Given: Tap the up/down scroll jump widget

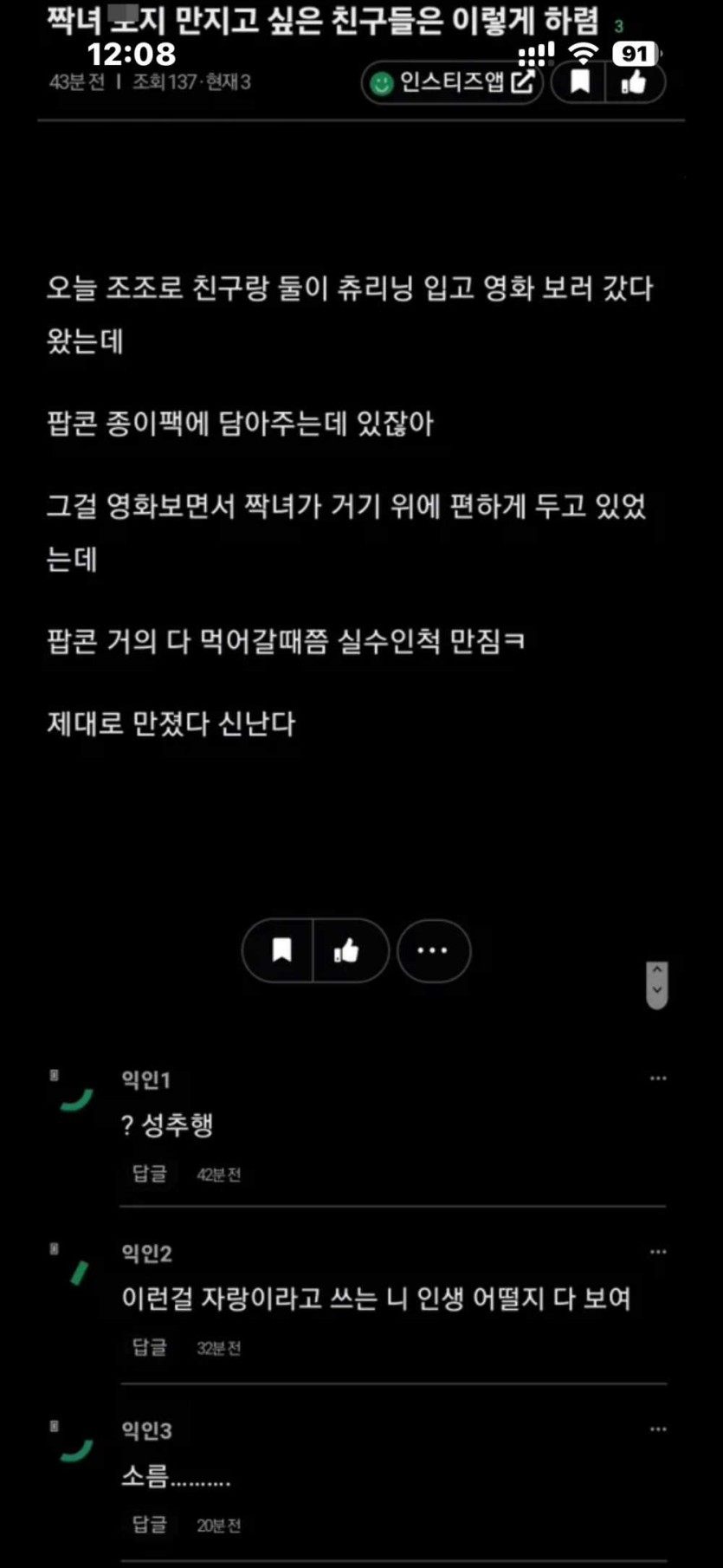Looking at the screenshot, I should click(657, 984).
